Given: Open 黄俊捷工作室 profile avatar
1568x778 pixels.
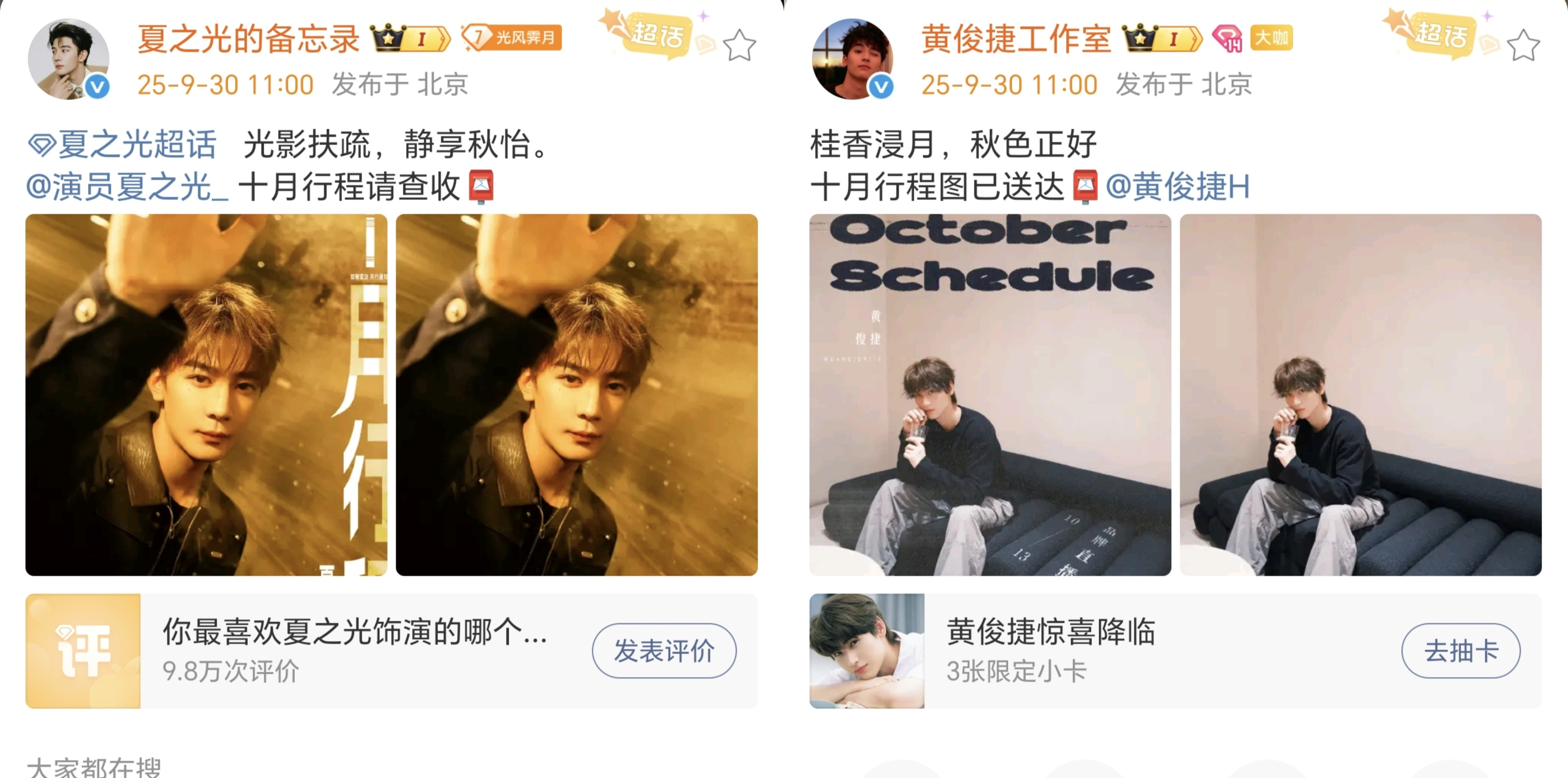Looking at the screenshot, I should pos(852,59).
